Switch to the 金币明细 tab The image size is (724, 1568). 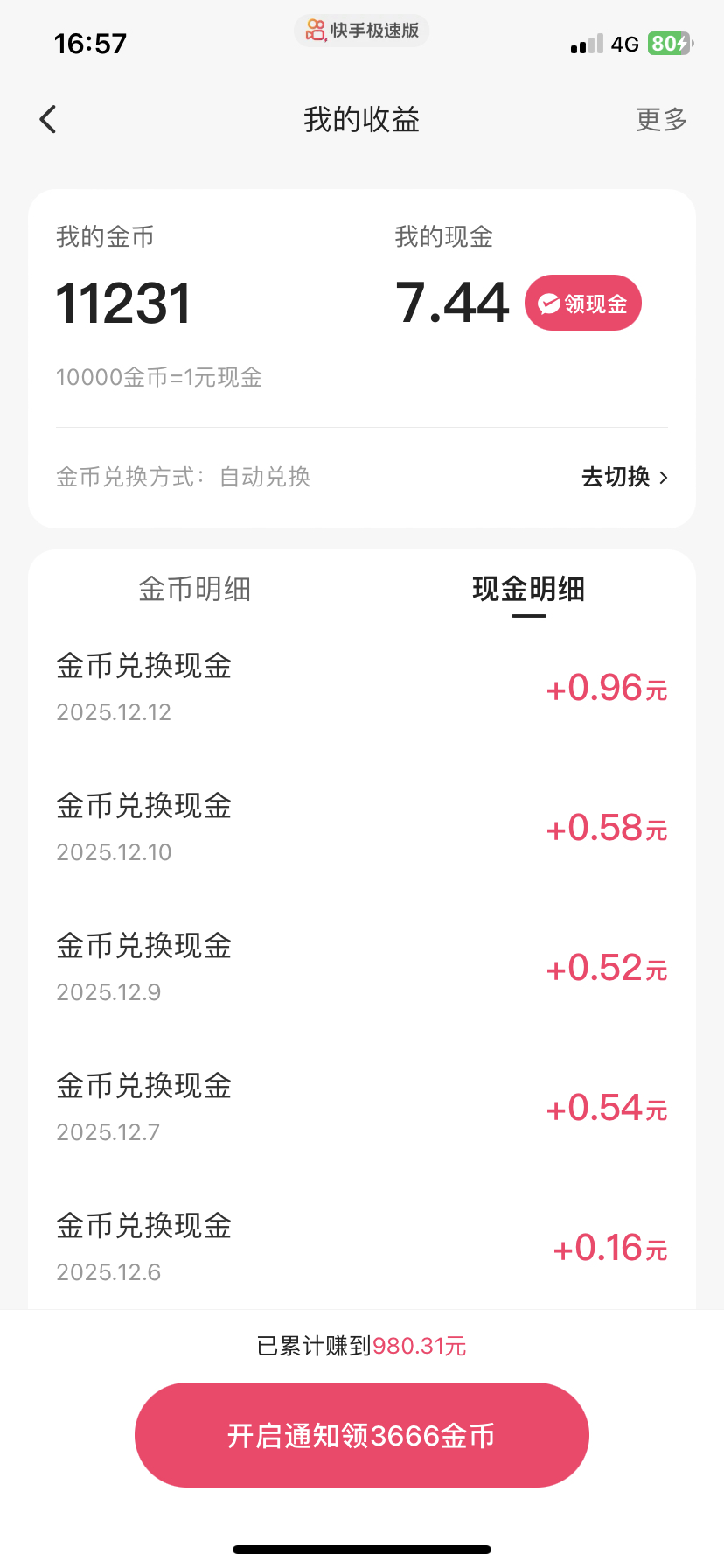[194, 589]
